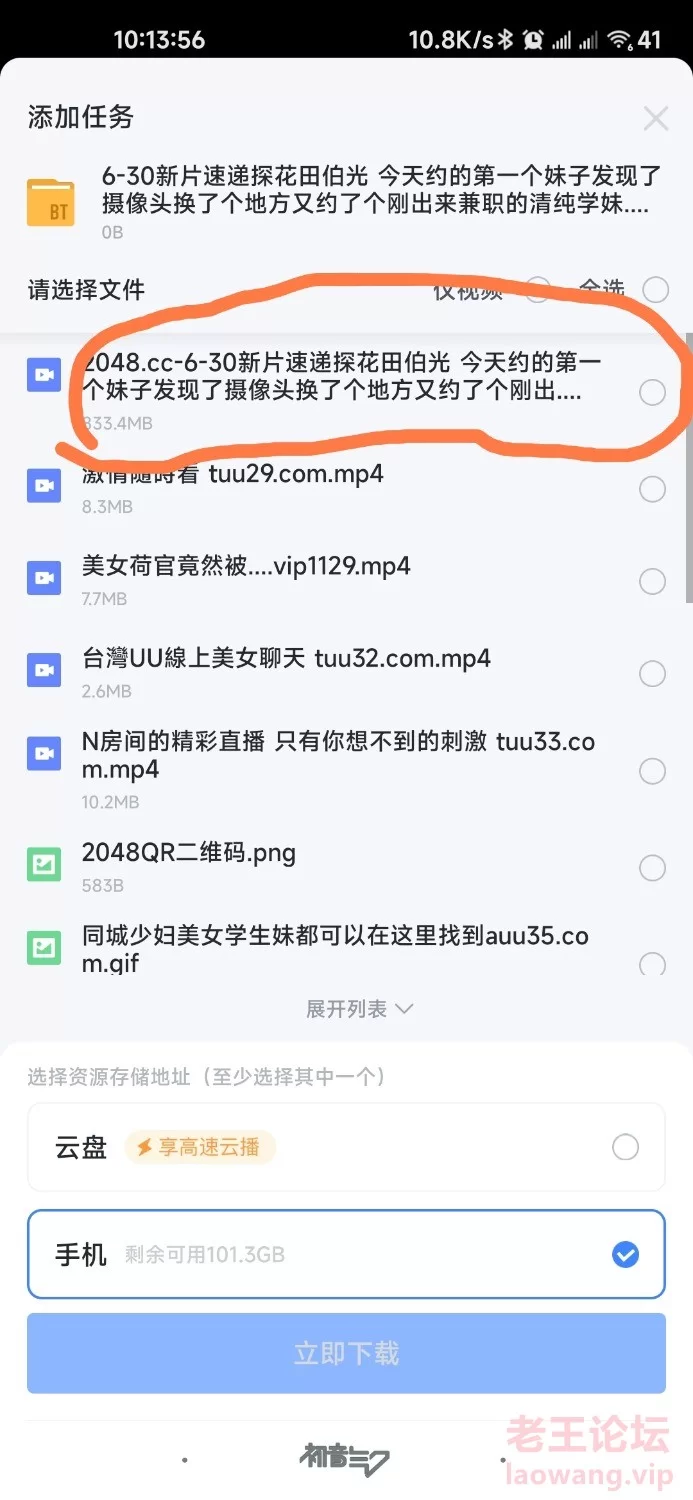693x1500 pixels.
Task: Select the tuu33.com.mp4 file
Action: (652, 770)
